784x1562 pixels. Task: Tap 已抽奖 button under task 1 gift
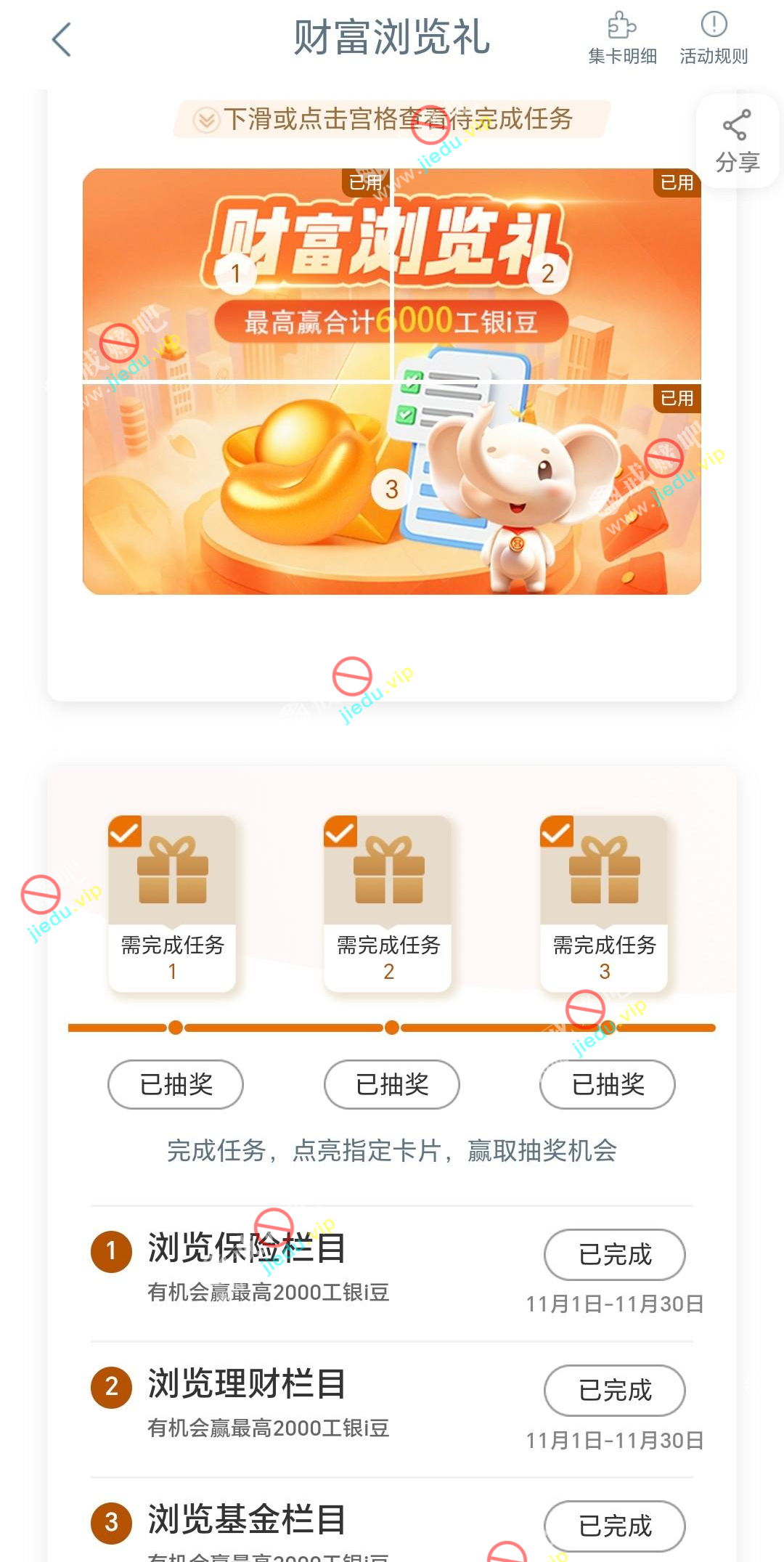coord(176,1084)
